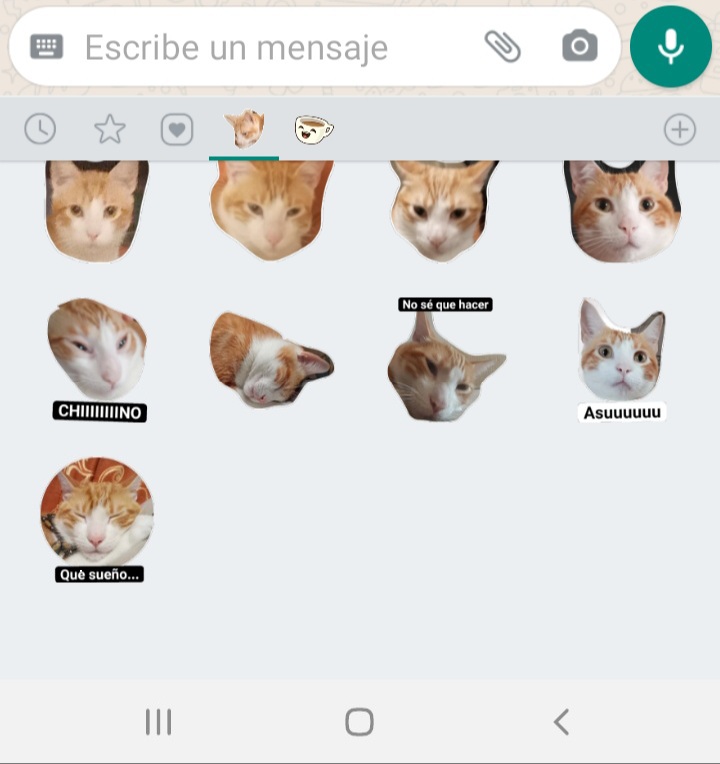Screen dimensions: 720x764
Task: Send the curled-up sleeping cat sticker without caption
Action: point(270,360)
